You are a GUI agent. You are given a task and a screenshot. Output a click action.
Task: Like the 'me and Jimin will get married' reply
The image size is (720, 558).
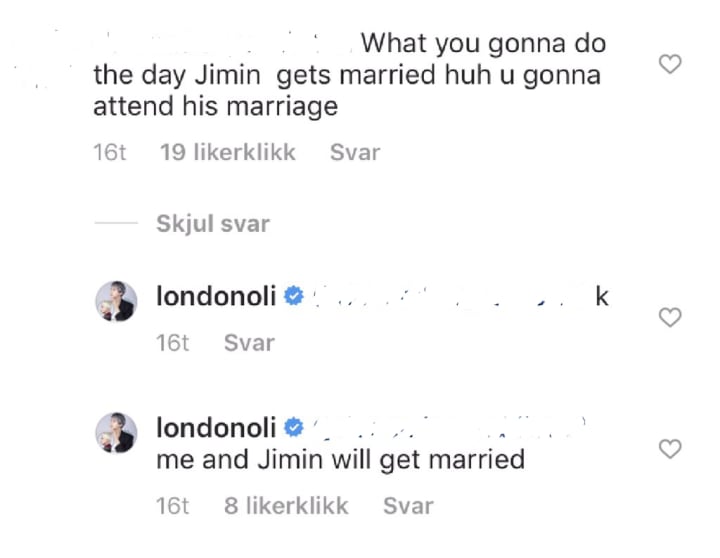click(670, 449)
